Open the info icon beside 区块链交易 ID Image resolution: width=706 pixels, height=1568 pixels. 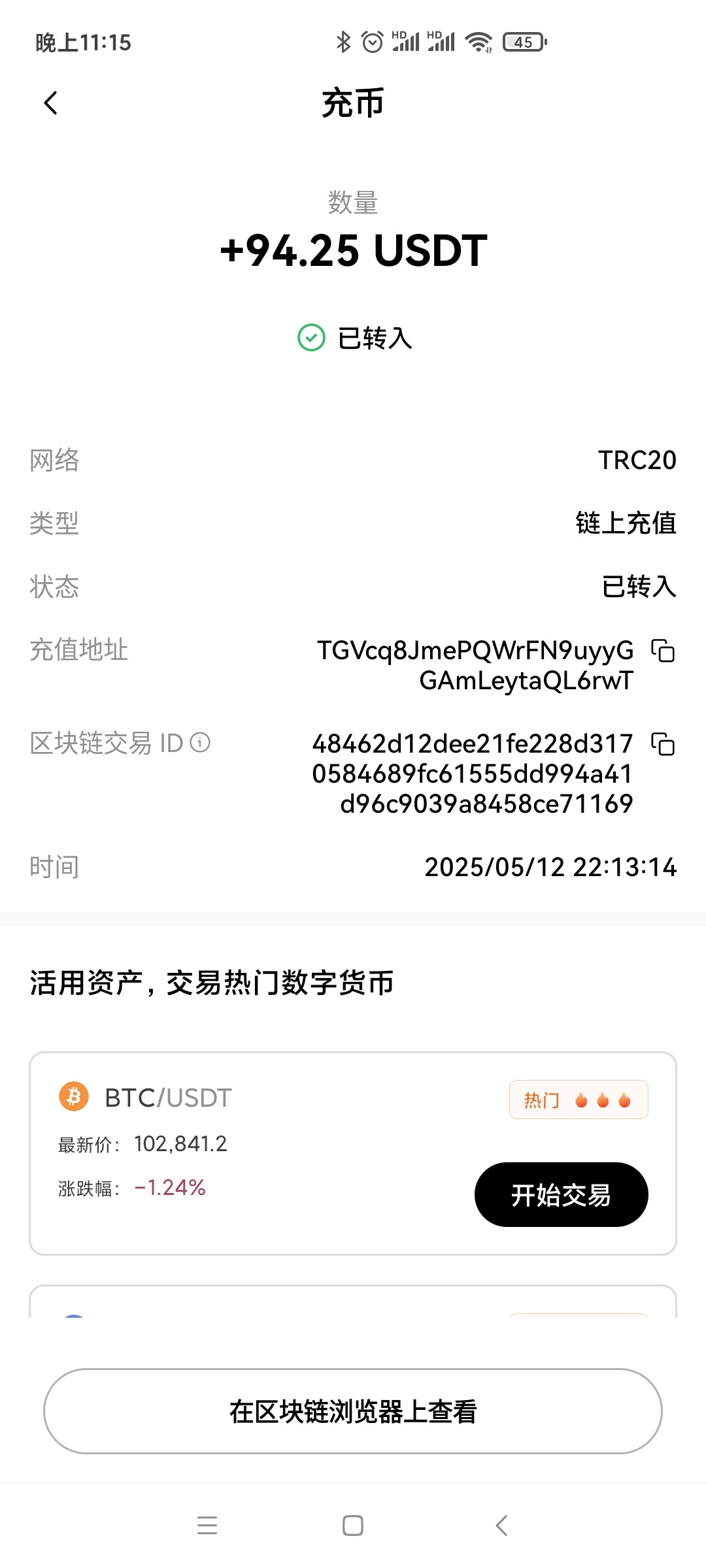(x=200, y=742)
